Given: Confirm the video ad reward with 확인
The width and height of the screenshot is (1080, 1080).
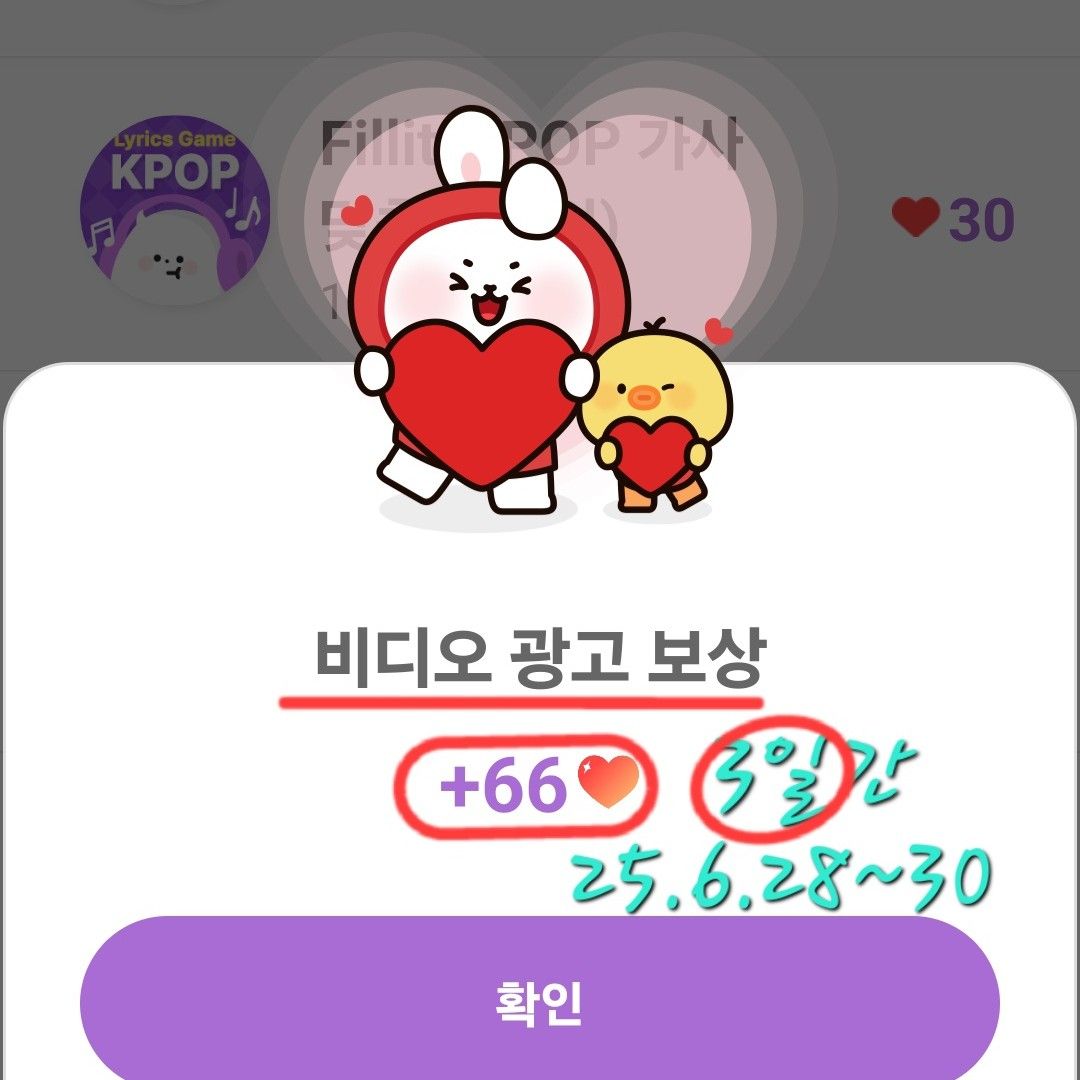Looking at the screenshot, I should (540, 1000).
